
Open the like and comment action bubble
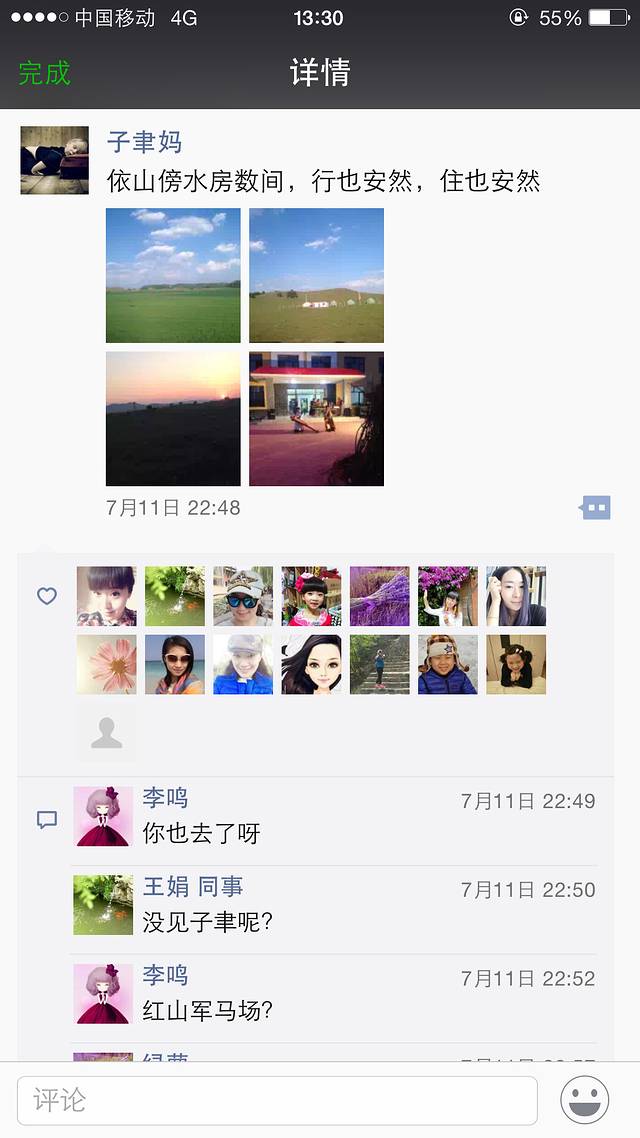(595, 508)
